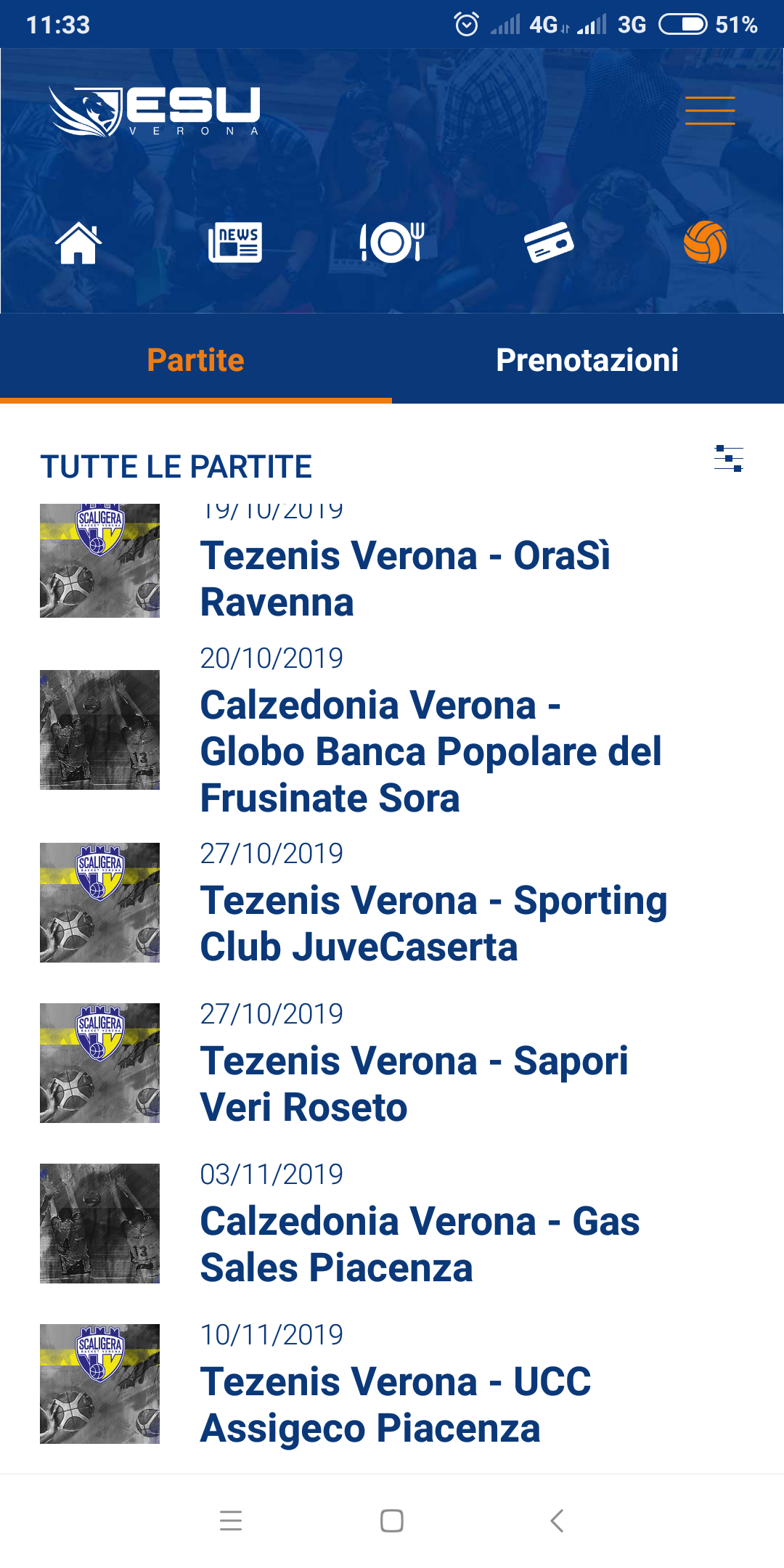Switch to the Prenotazioni tab

coord(587,360)
